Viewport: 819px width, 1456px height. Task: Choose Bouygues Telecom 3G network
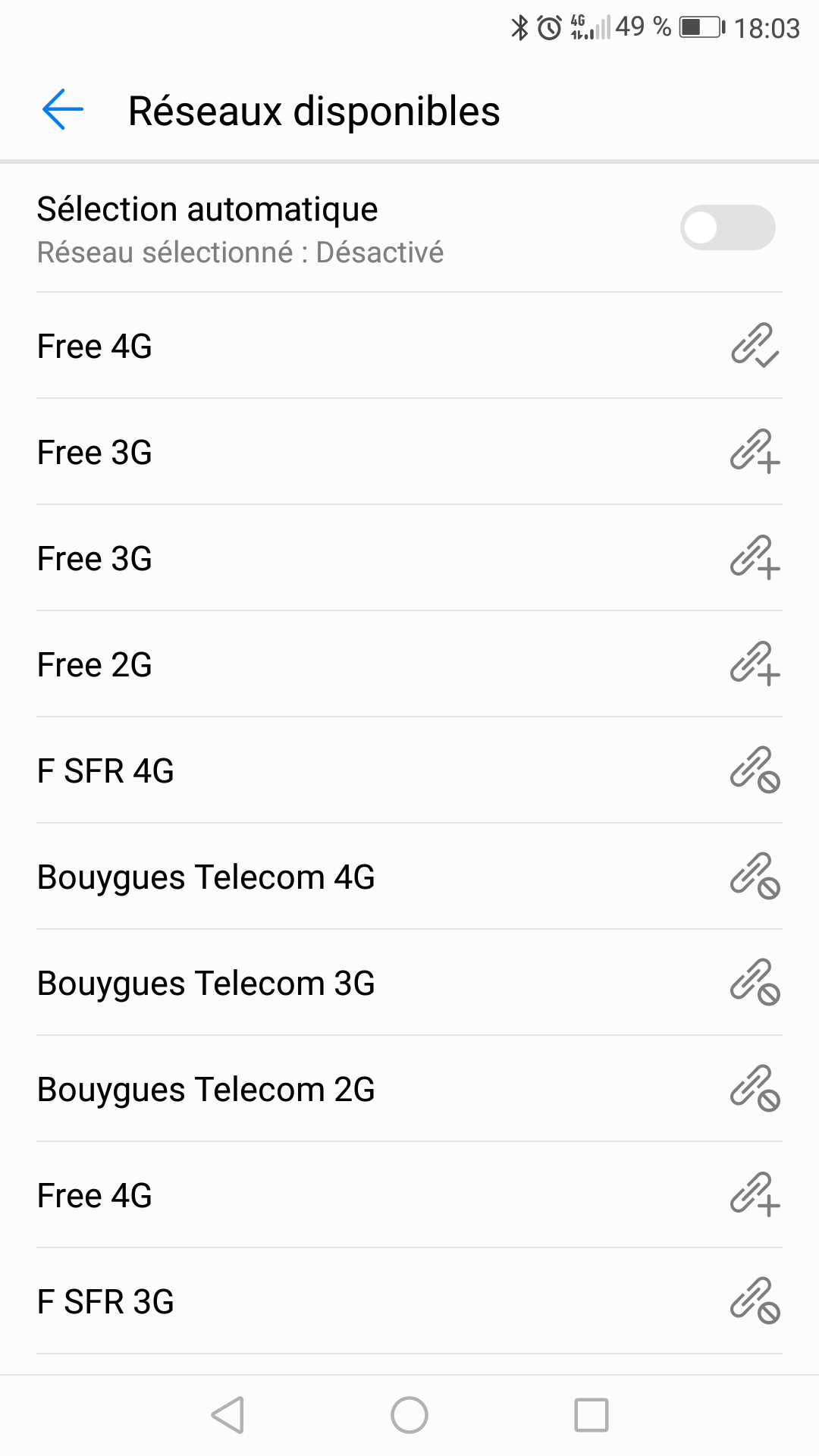point(409,983)
